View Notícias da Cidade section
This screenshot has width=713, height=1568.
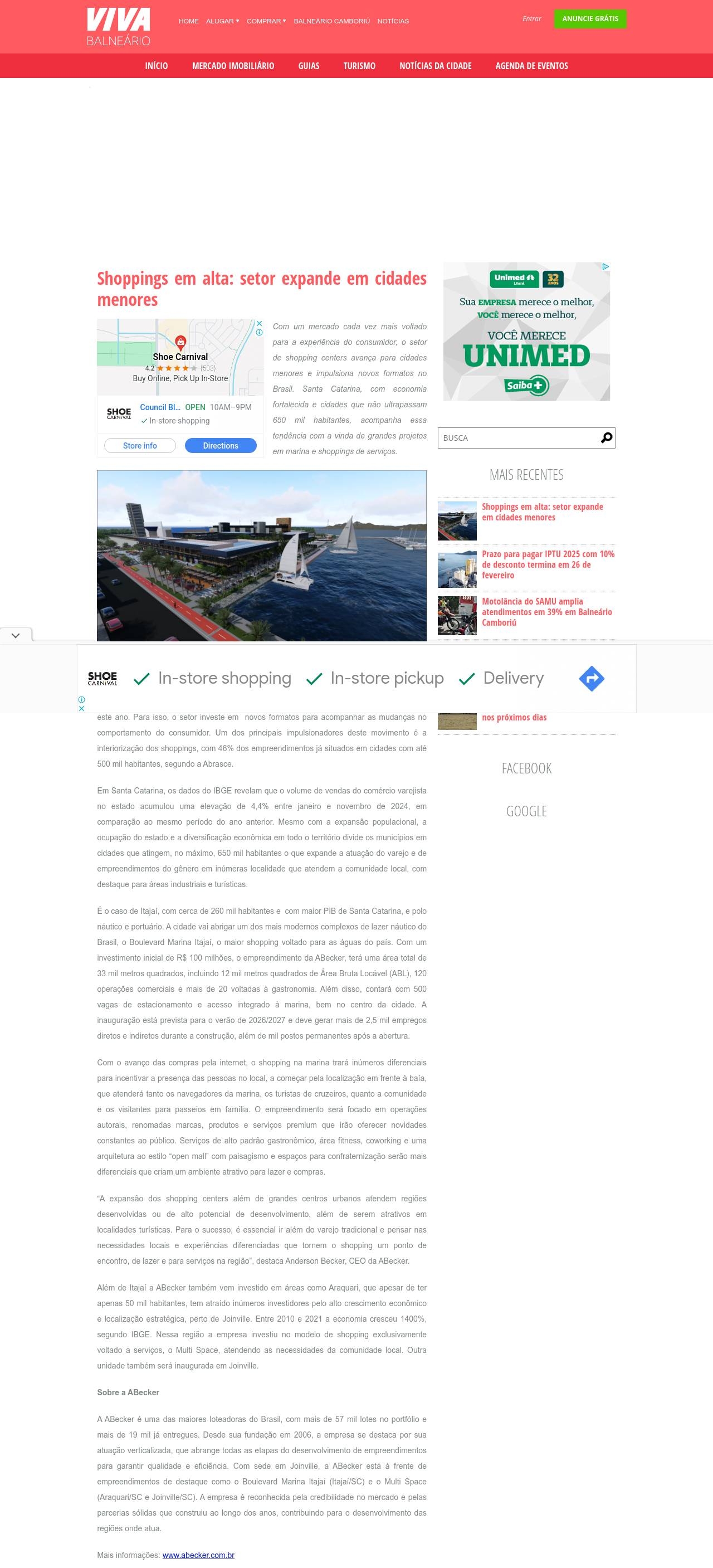coord(435,66)
